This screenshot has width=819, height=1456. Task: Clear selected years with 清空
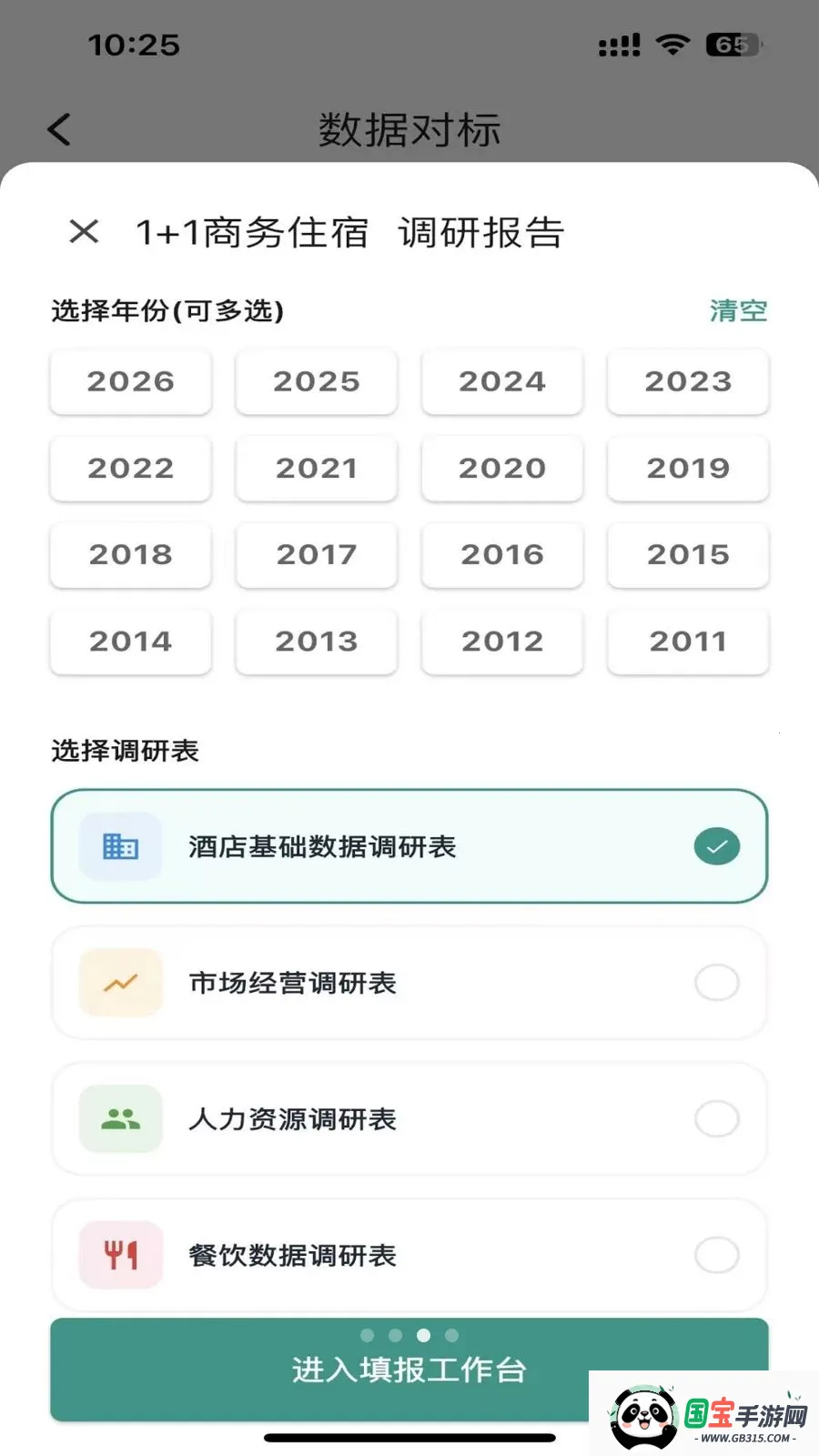(738, 310)
